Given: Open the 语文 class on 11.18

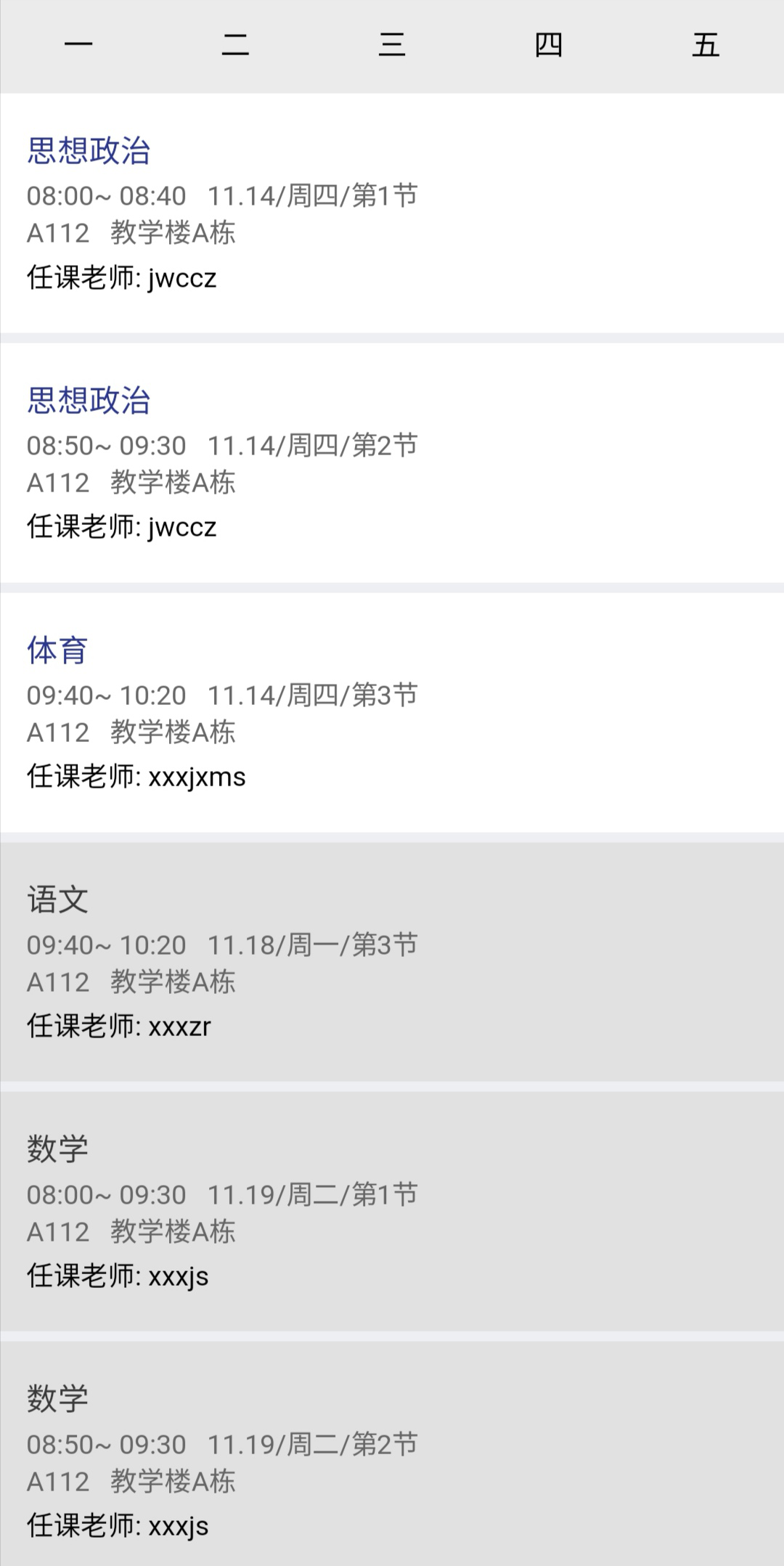Looking at the screenshot, I should pyautogui.click(x=392, y=963).
